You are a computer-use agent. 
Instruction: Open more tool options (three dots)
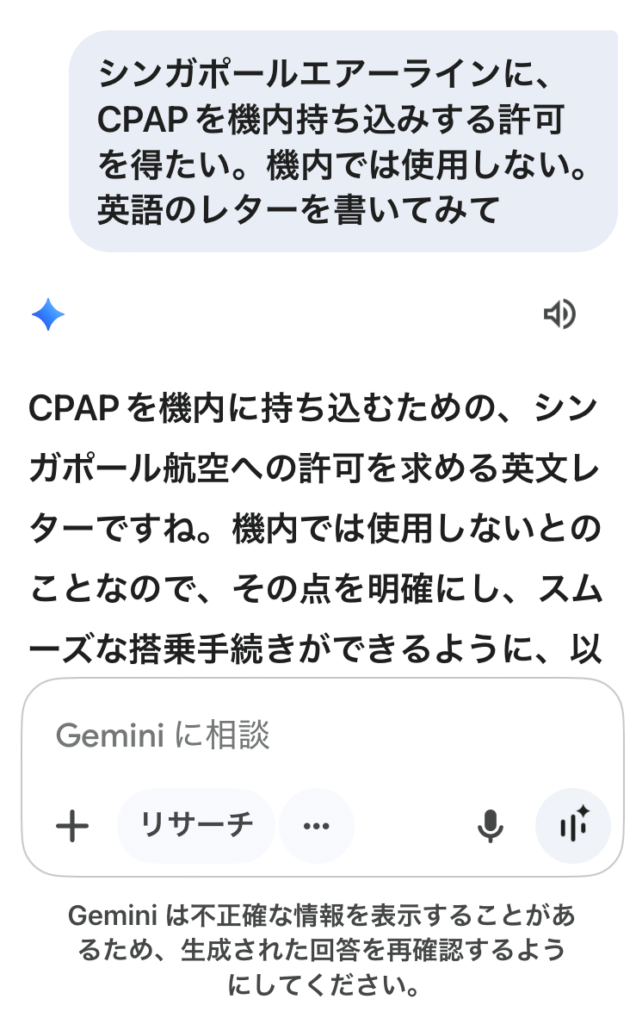[x=316, y=826]
